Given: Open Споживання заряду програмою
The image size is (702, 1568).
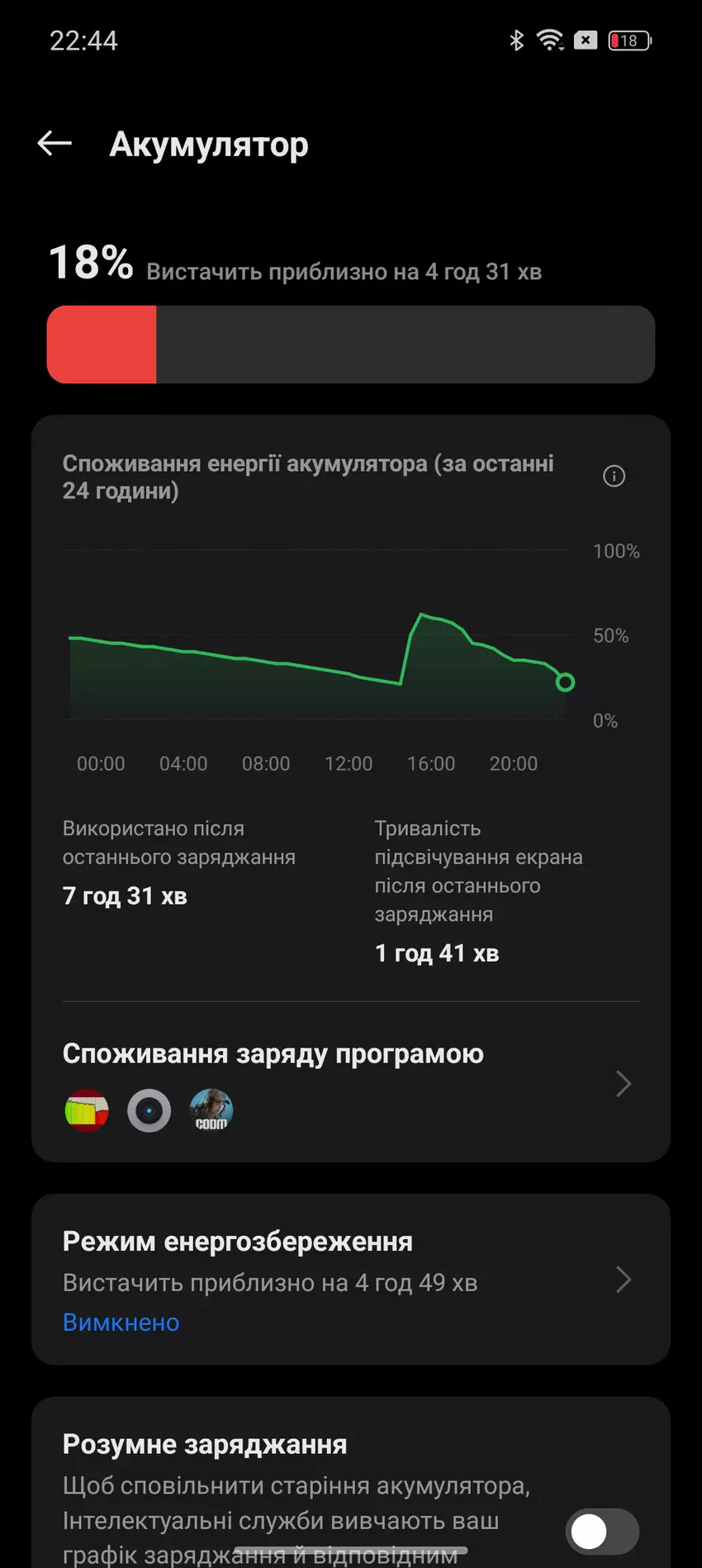Looking at the screenshot, I should (350, 1081).
